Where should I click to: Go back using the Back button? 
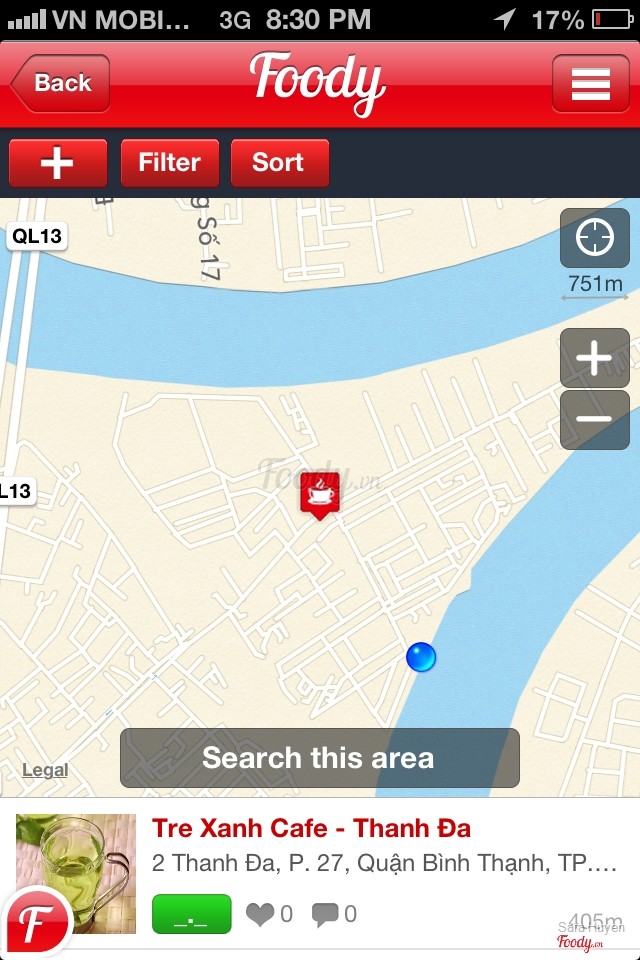click(x=60, y=83)
